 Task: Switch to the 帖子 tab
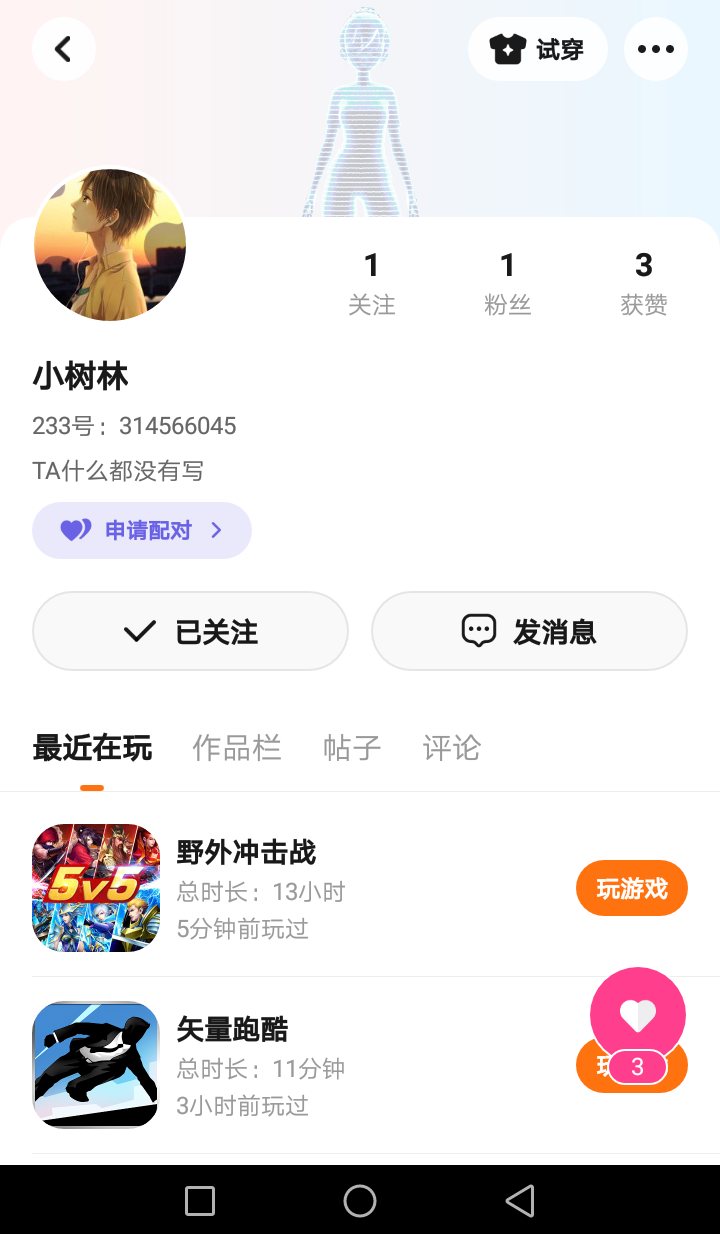[x=352, y=748]
